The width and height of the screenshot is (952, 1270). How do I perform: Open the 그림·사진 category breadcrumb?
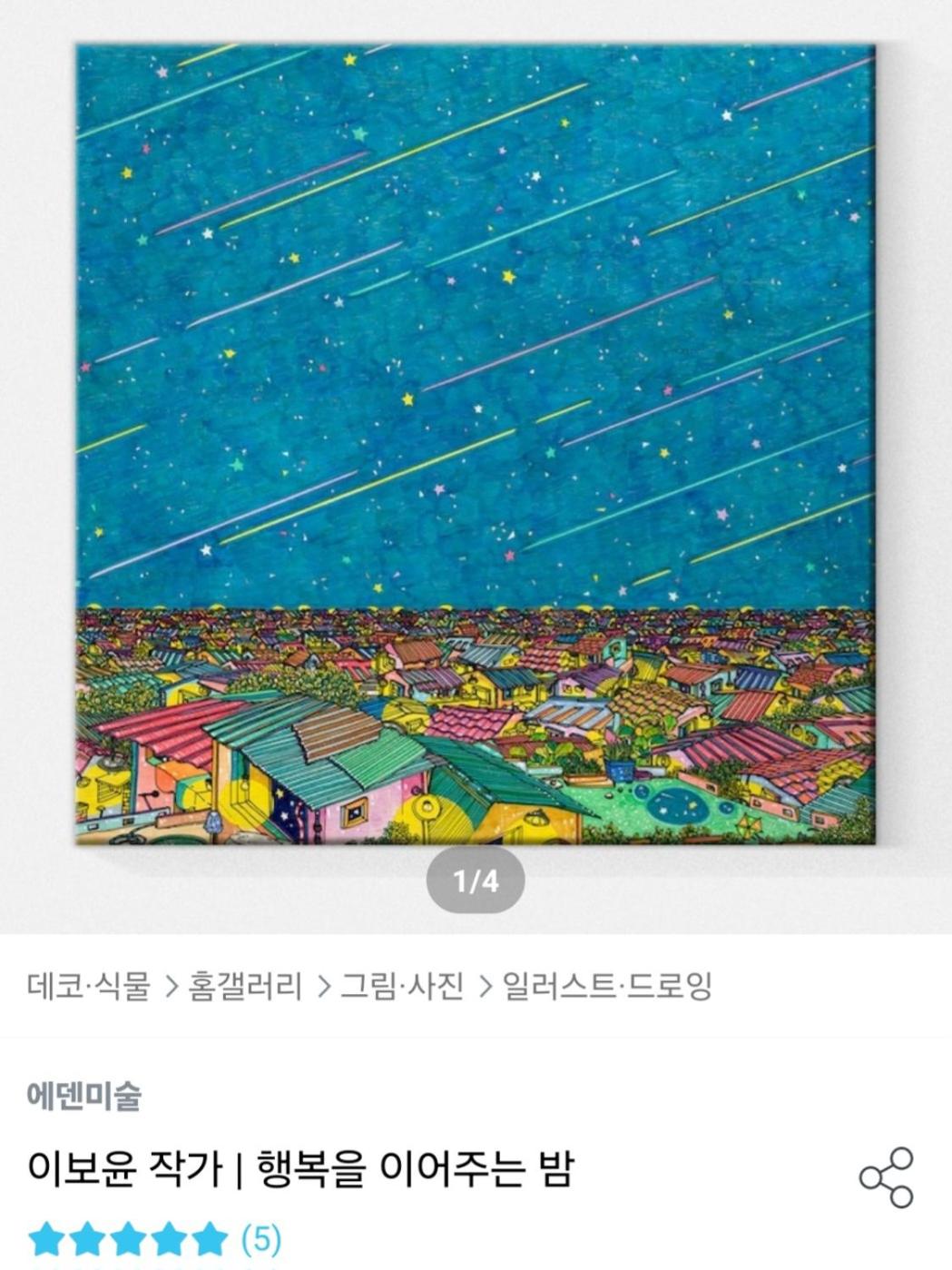tap(402, 985)
